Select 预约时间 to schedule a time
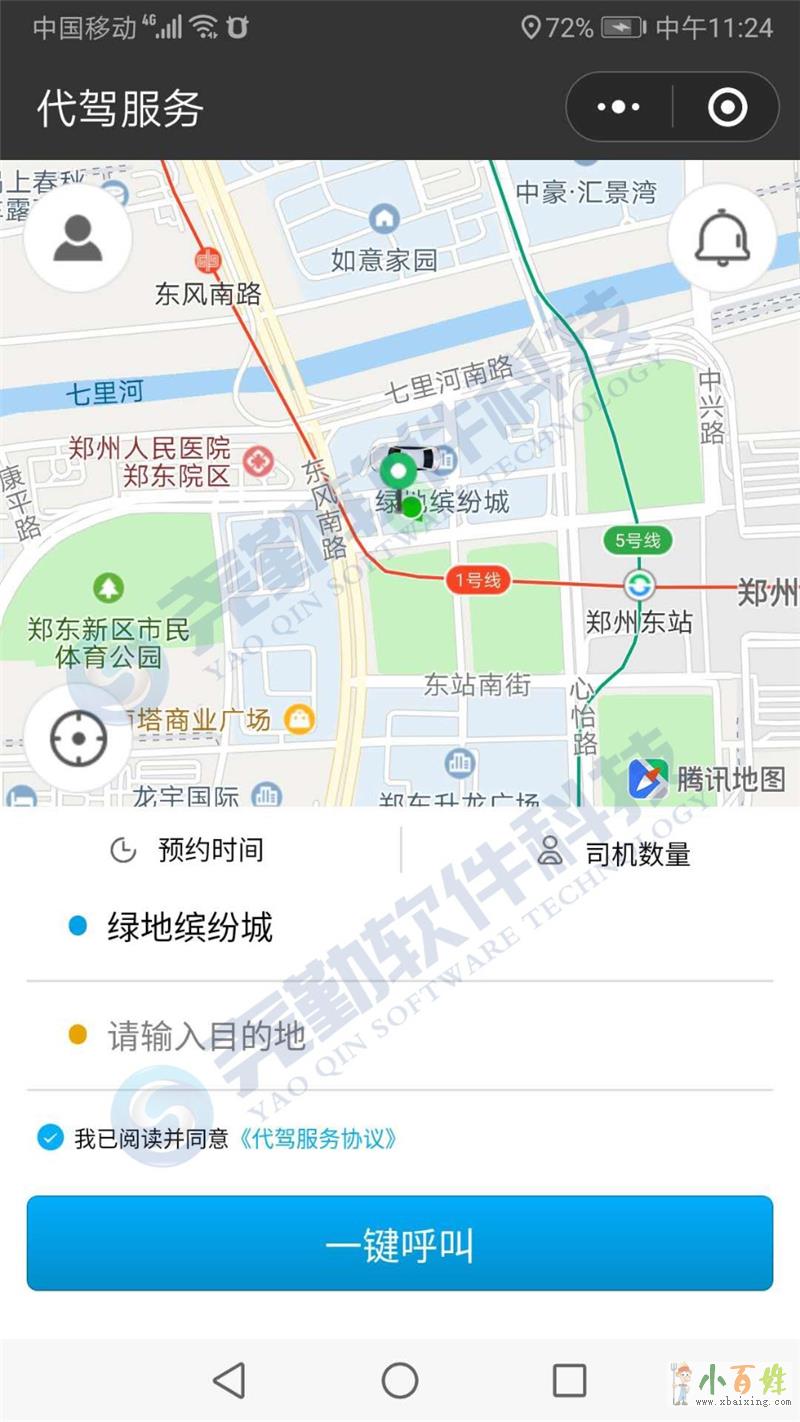The height and width of the screenshot is (1422, 800). (x=188, y=851)
